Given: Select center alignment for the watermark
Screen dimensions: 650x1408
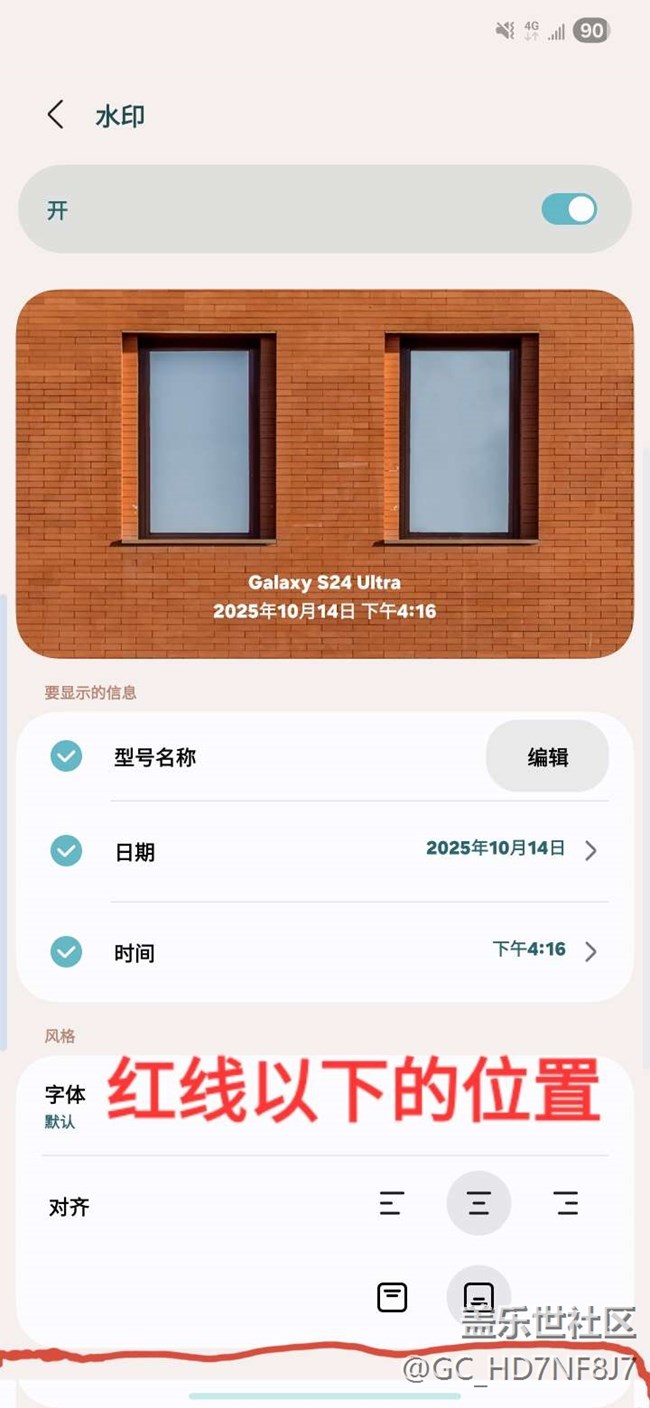Looking at the screenshot, I should (478, 1203).
